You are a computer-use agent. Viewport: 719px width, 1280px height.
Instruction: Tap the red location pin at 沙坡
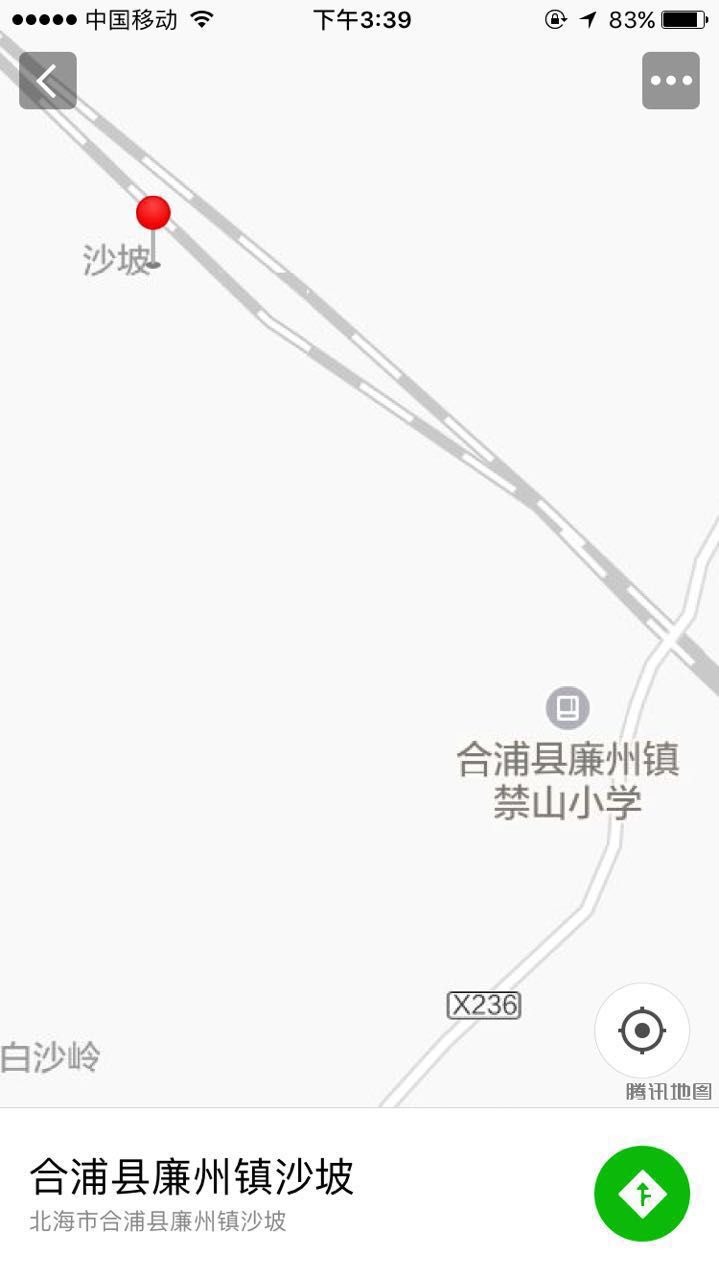(x=153, y=214)
